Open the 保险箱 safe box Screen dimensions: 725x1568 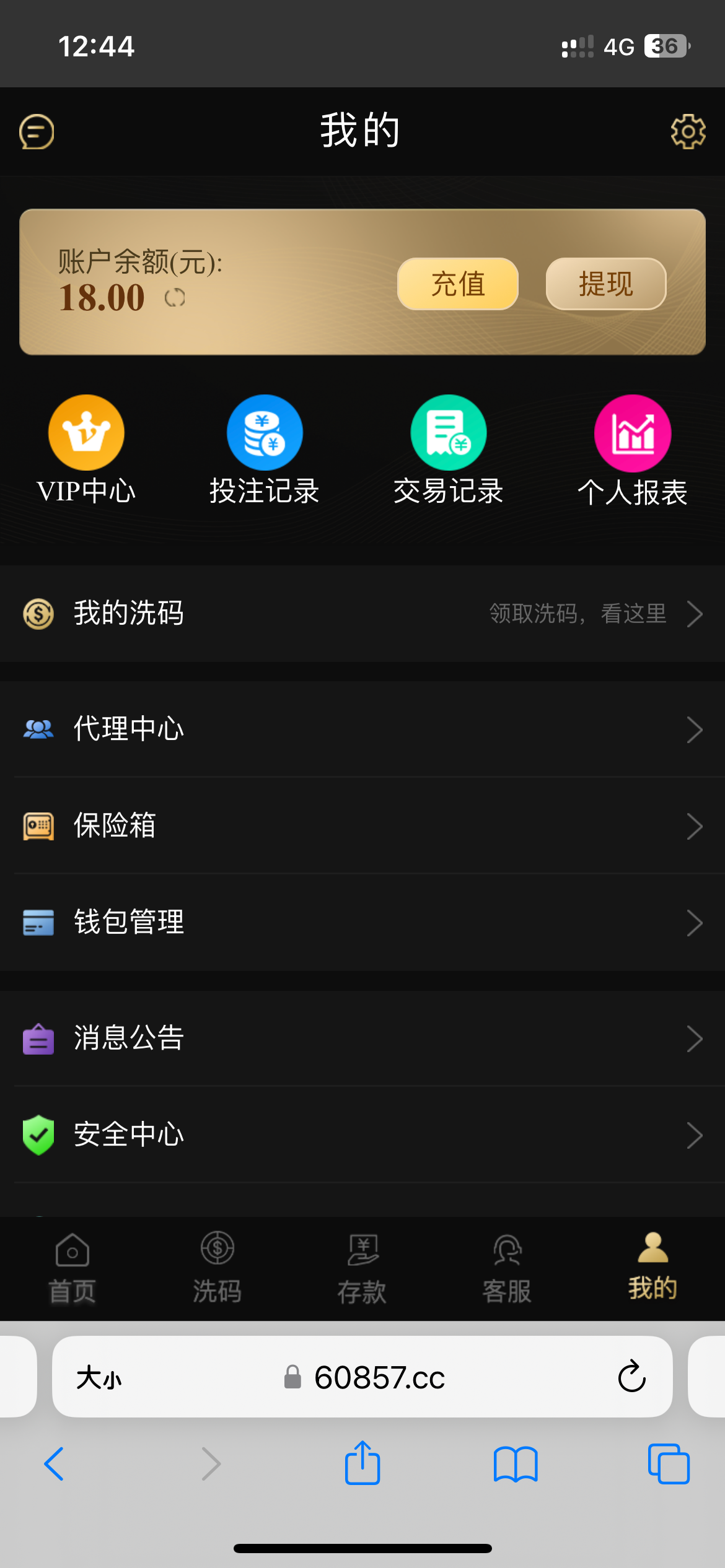point(362,825)
